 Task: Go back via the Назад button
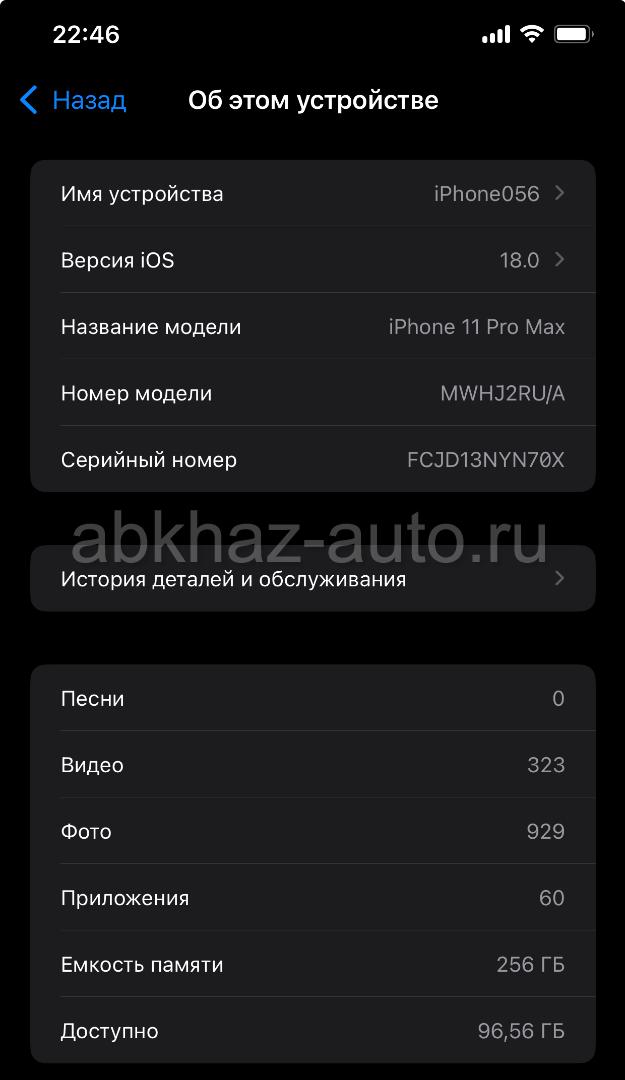point(73,101)
